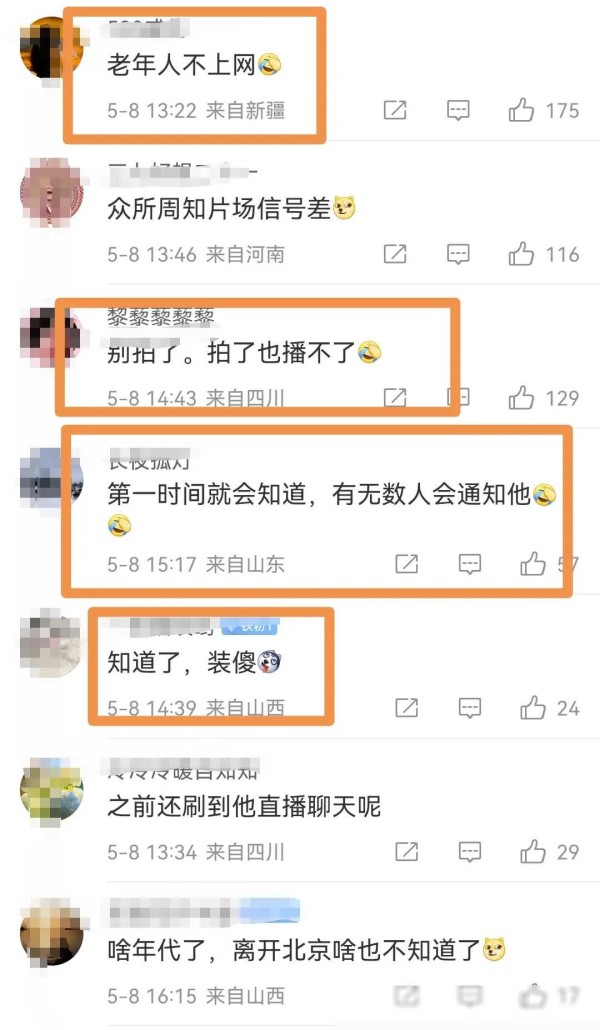Share the comment 众所周知片场信号差
600x1030 pixels.
[x=395, y=254]
